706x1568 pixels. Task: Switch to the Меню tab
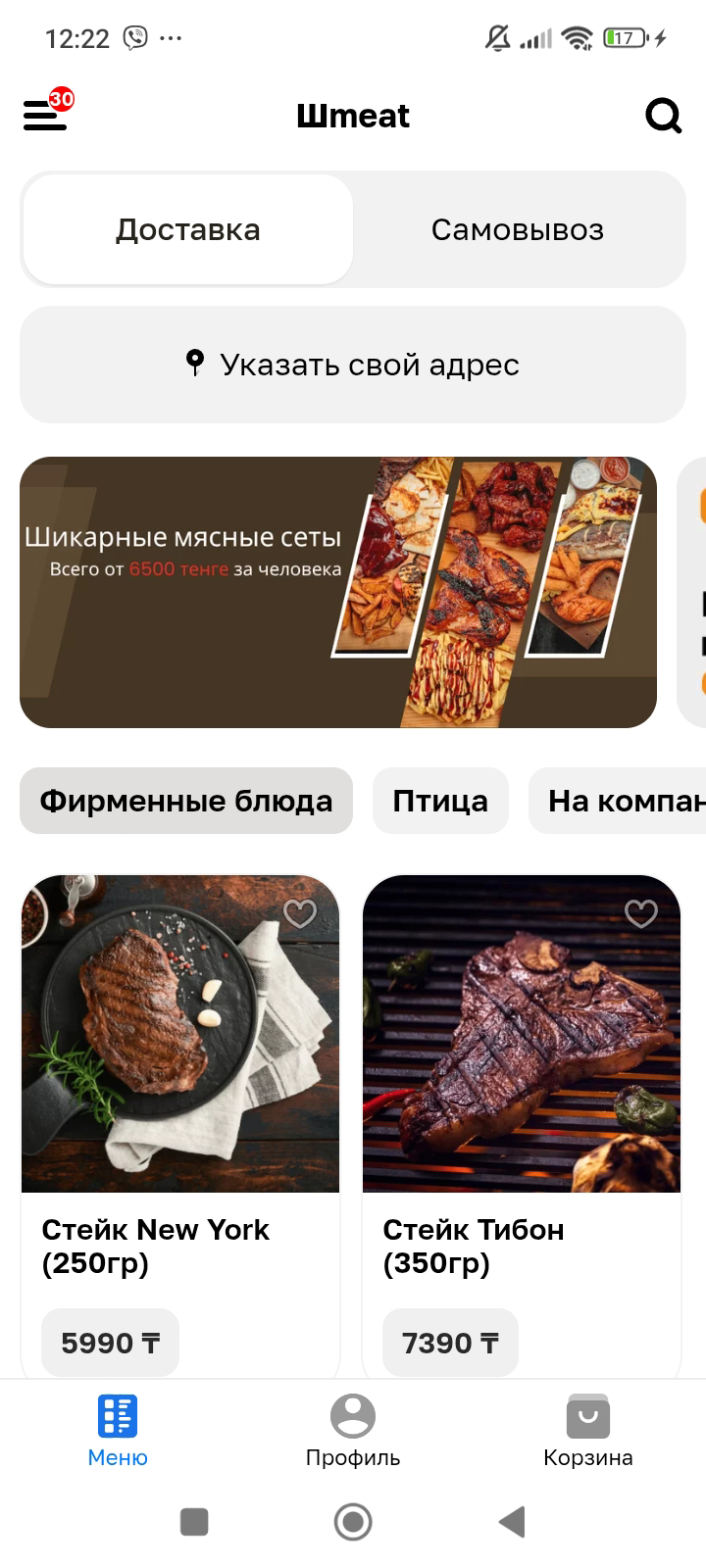tap(118, 1431)
